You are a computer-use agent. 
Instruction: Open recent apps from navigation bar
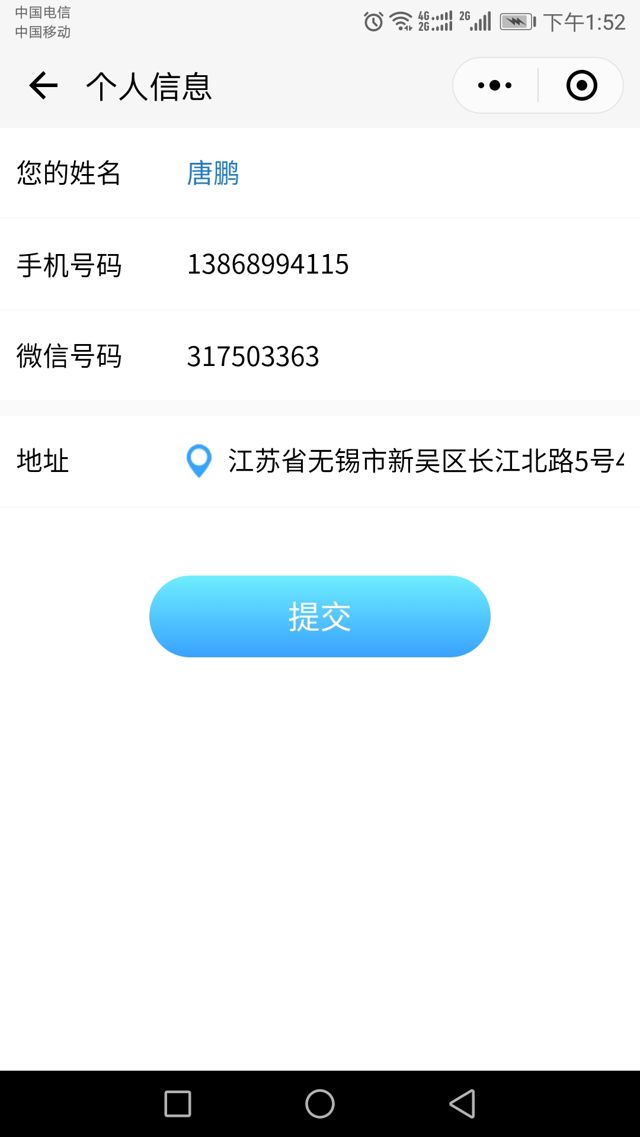[x=178, y=1103]
